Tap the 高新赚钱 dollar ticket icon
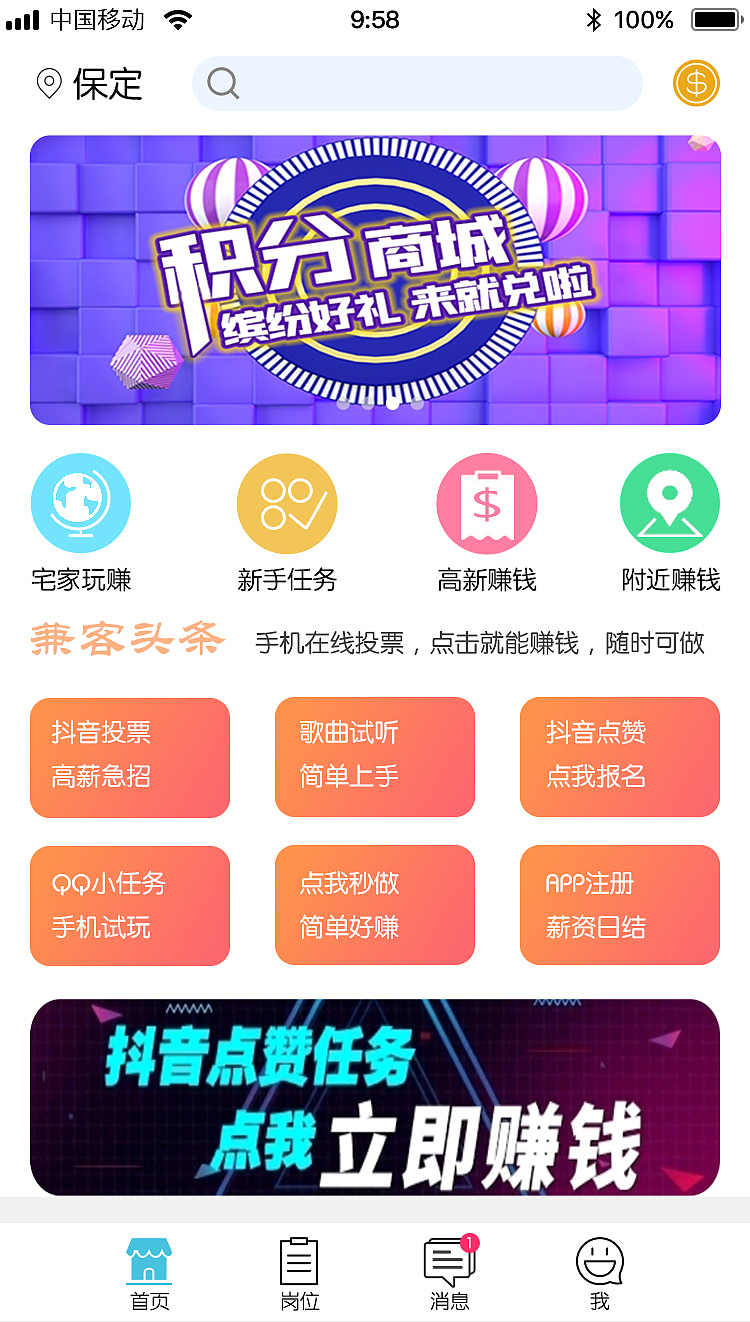Screen dimensions: 750x1322 click(x=487, y=503)
